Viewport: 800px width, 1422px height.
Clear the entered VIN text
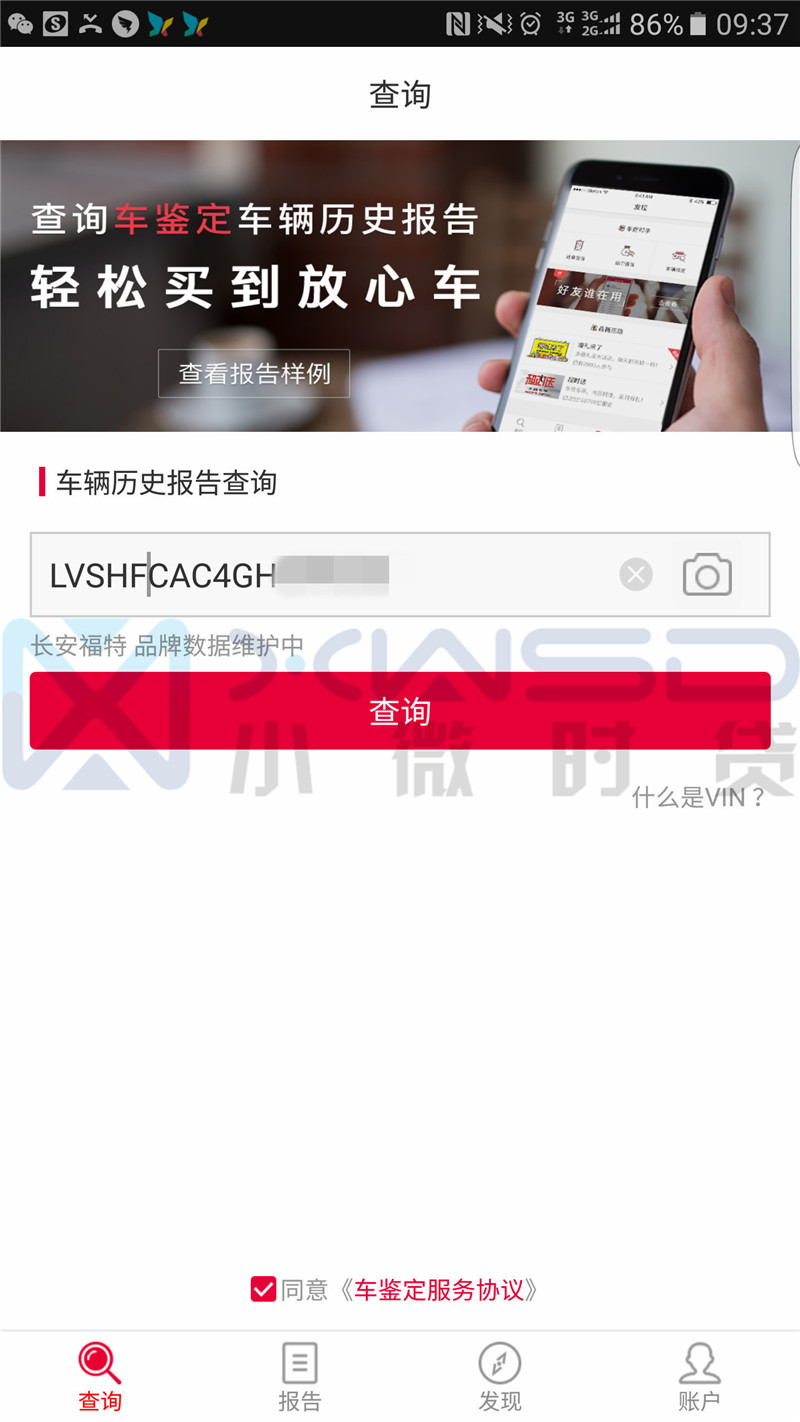point(636,575)
